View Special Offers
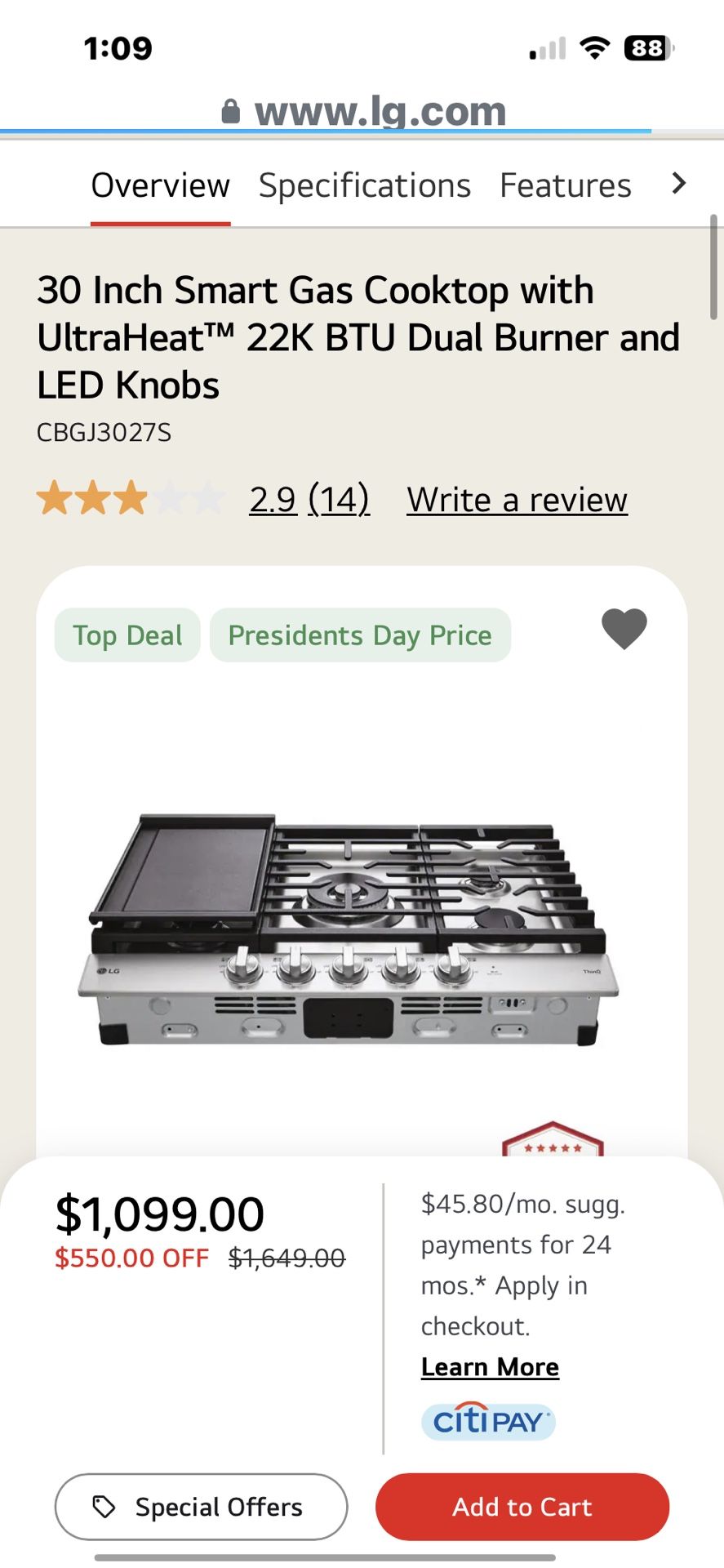This screenshot has height=1568, width=724. [x=201, y=1507]
